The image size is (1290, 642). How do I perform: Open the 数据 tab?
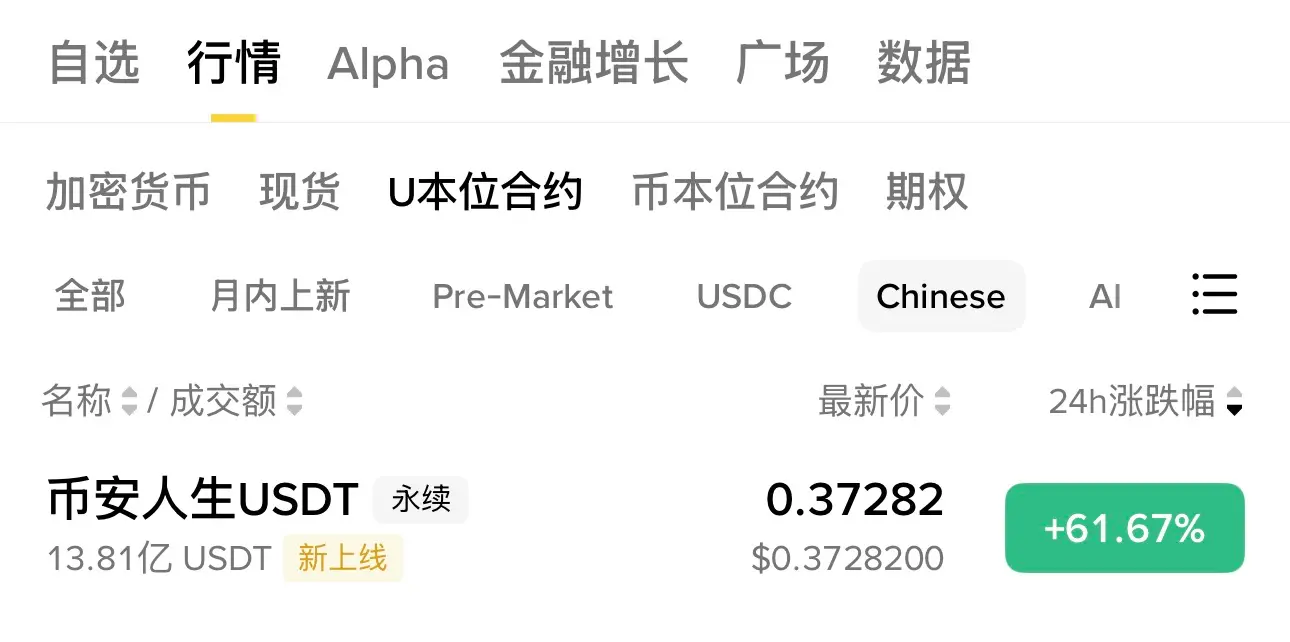click(x=923, y=64)
